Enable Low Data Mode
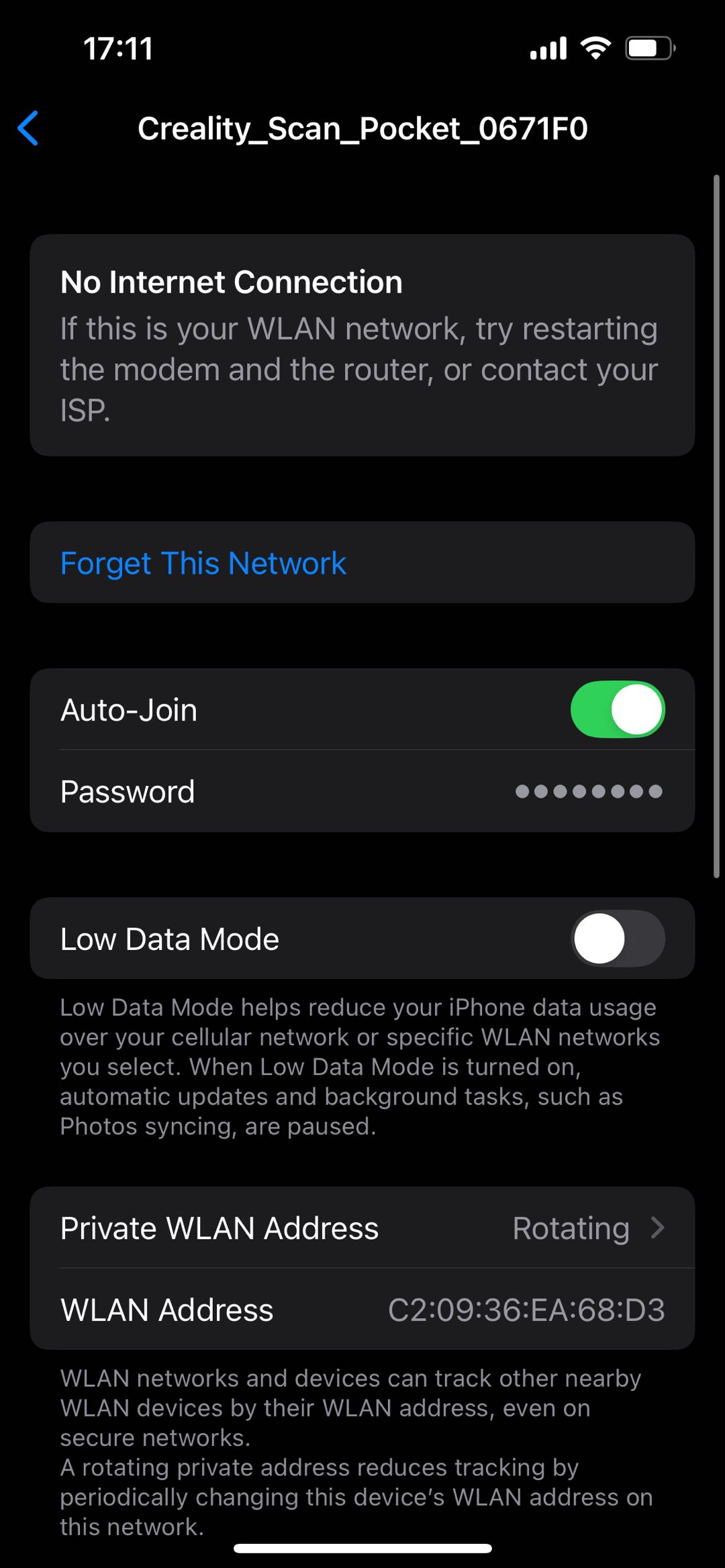The height and width of the screenshot is (1568, 725). pos(617,939)
